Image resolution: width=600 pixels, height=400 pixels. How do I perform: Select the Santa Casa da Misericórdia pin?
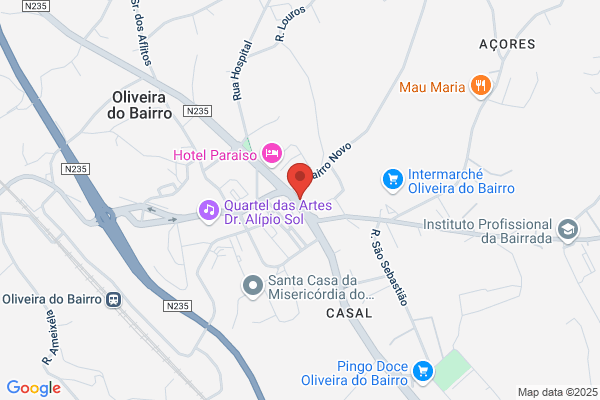[x=253, y=286]
